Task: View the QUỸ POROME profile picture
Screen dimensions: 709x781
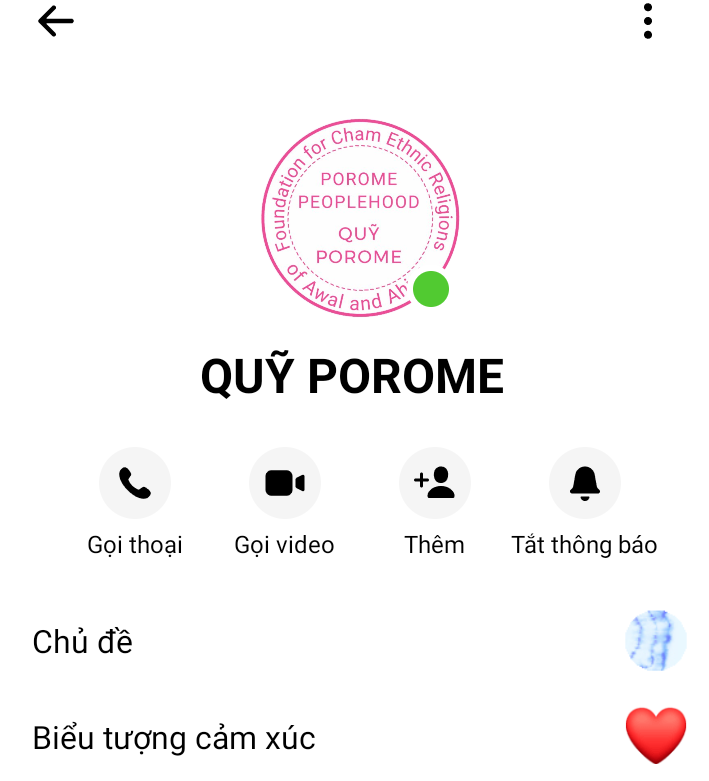Action: tap(359, 218)
